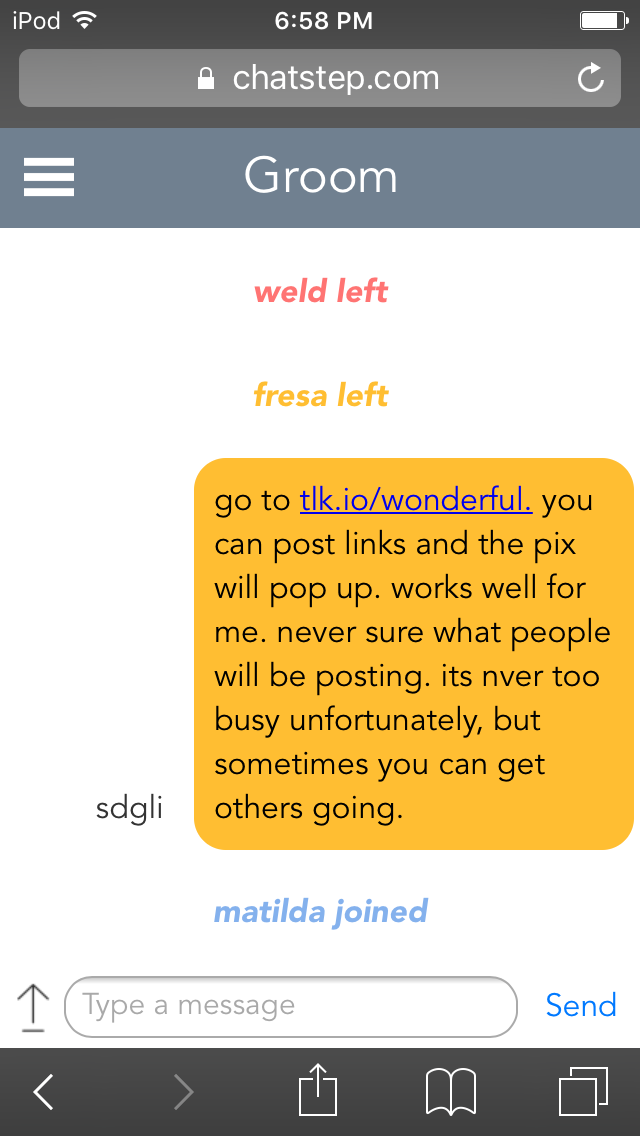640x1136 pixels.
Task: Open the hamburger menu
Action: click(49, 178)
